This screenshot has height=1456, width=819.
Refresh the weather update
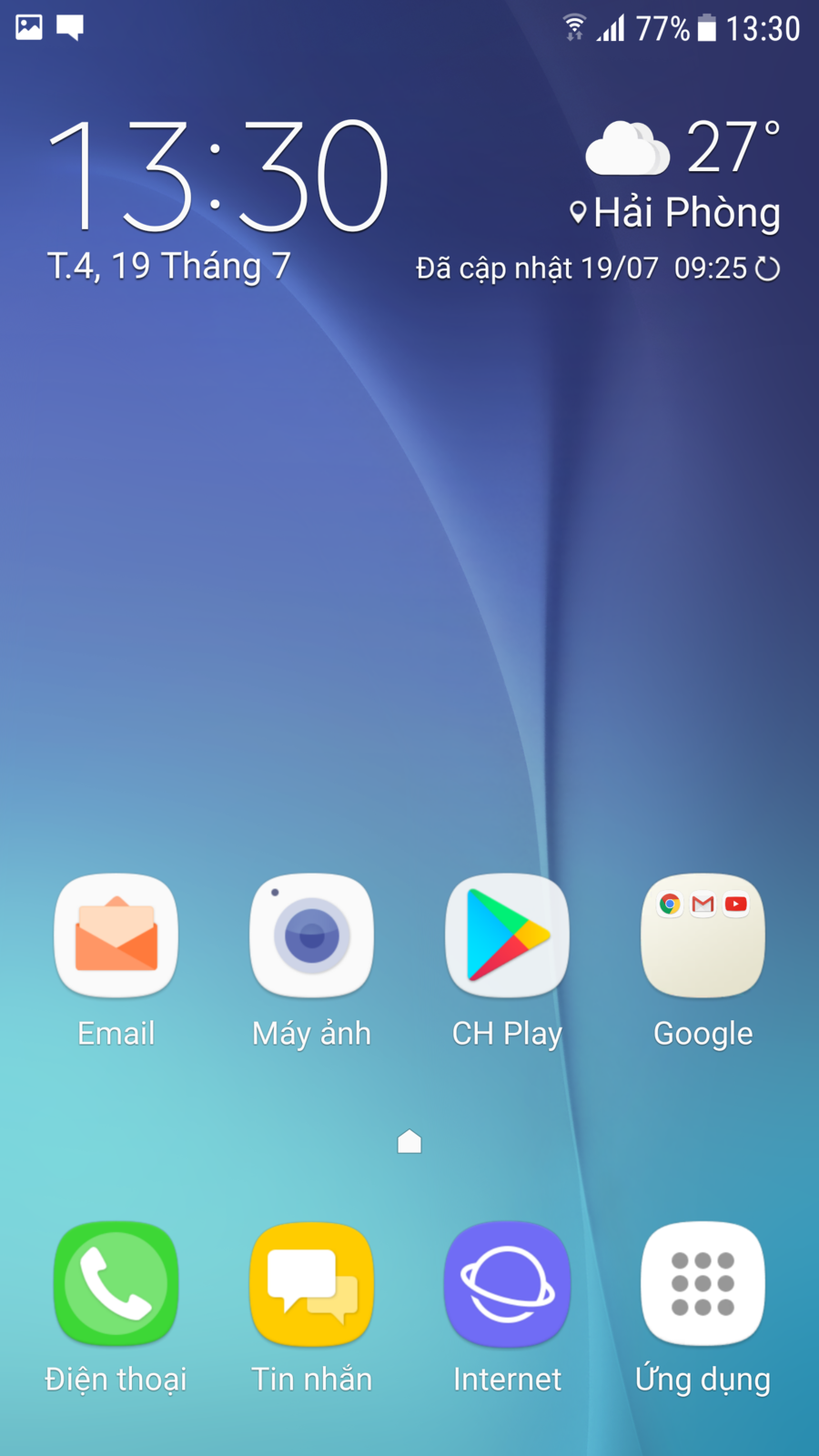[x=768, y=268]
